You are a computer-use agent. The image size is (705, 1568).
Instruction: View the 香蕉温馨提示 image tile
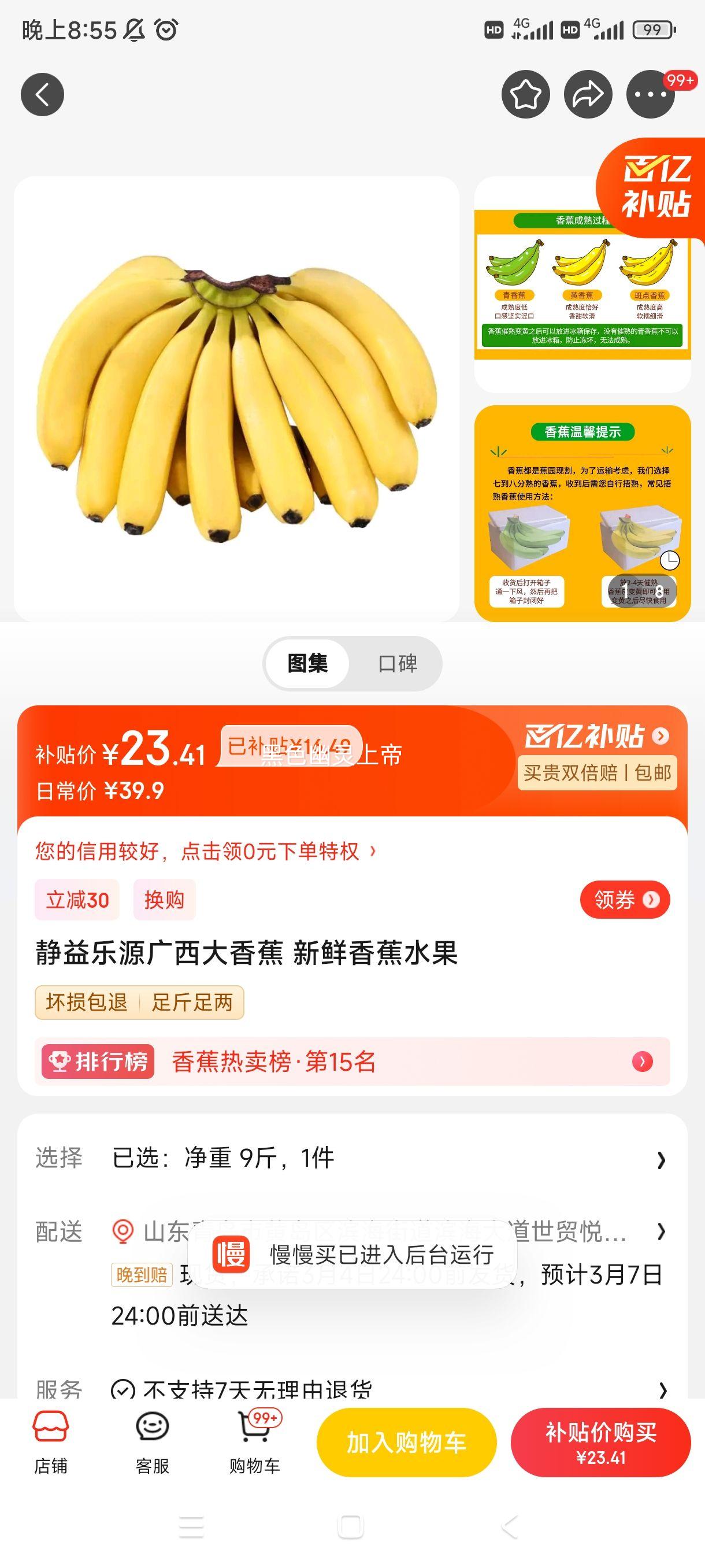[x=582, y=513]
